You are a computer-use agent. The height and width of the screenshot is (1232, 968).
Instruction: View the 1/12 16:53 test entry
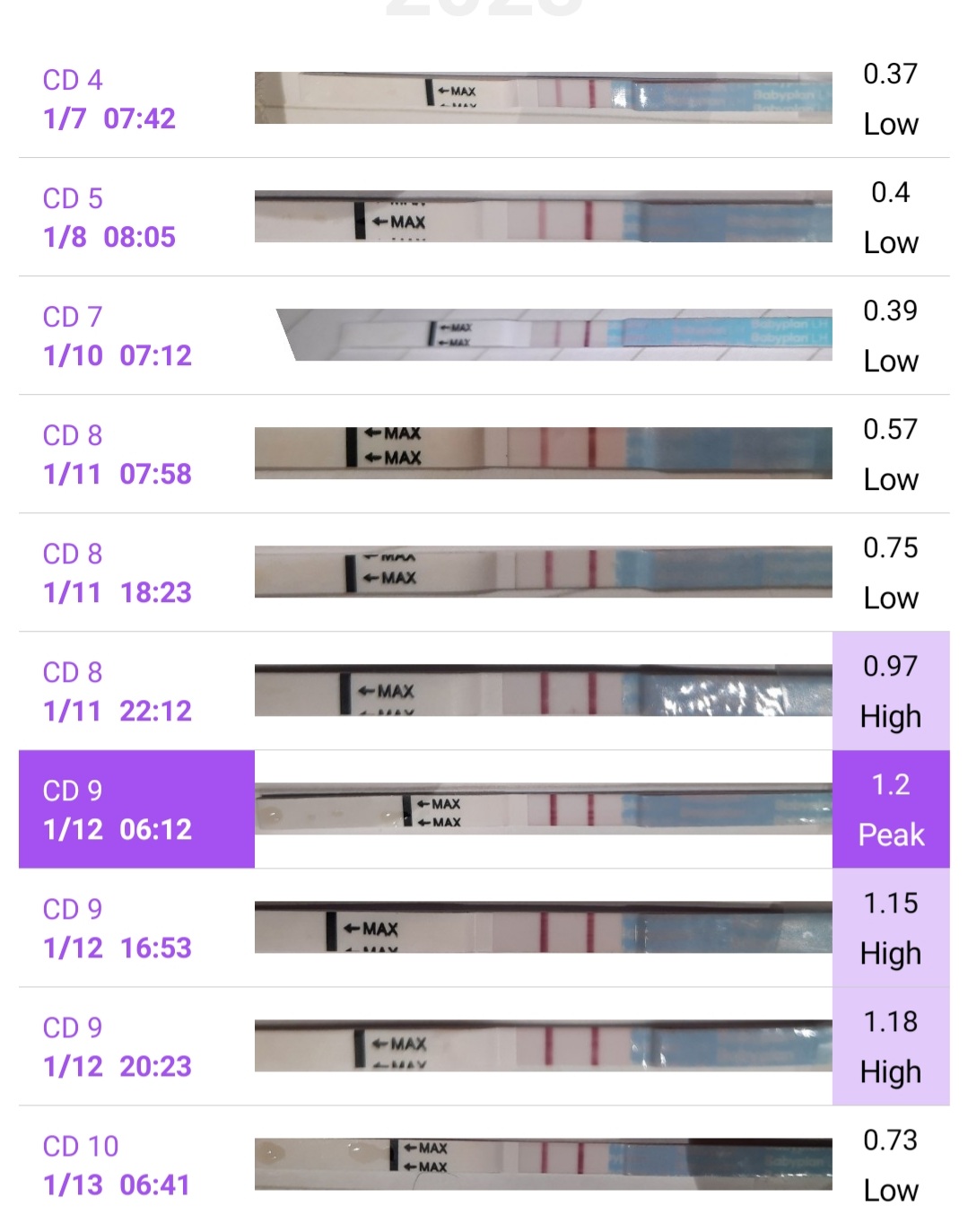pos(484,928)
